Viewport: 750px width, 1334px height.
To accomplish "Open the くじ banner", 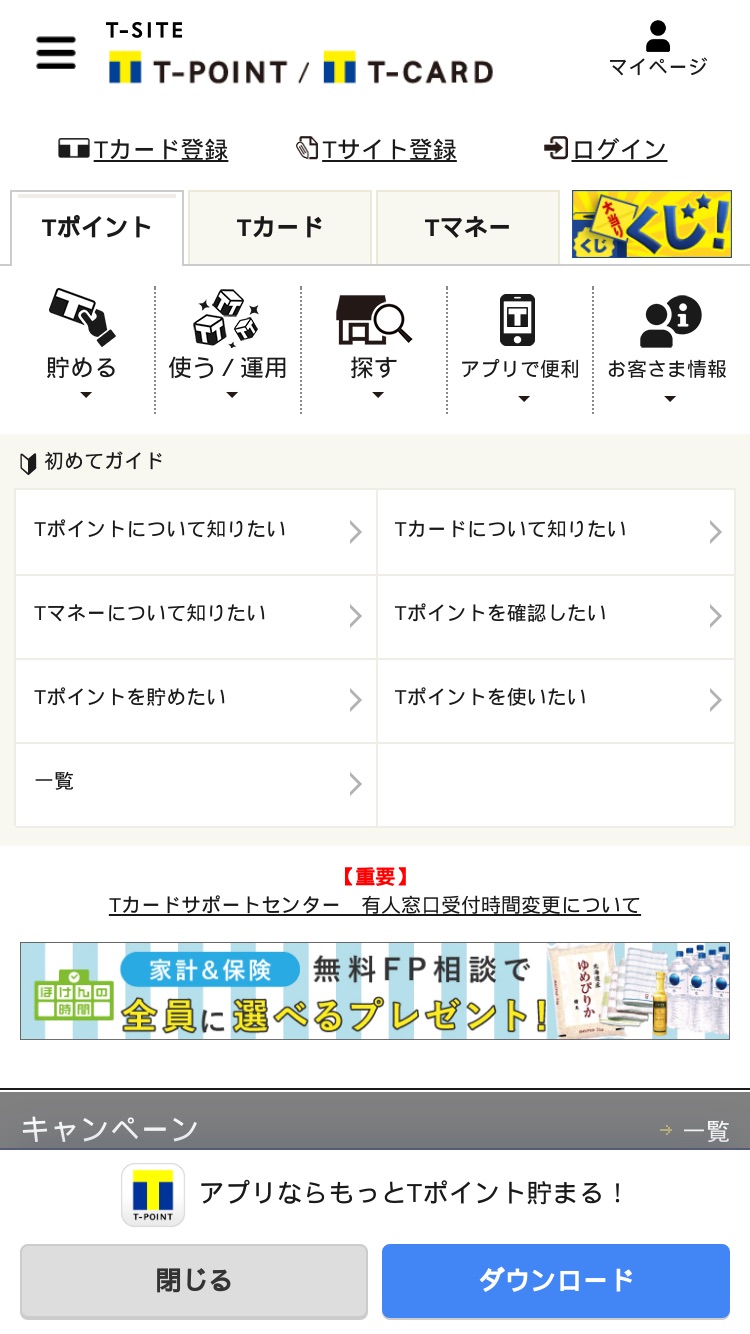I will [x=652, y=224].
